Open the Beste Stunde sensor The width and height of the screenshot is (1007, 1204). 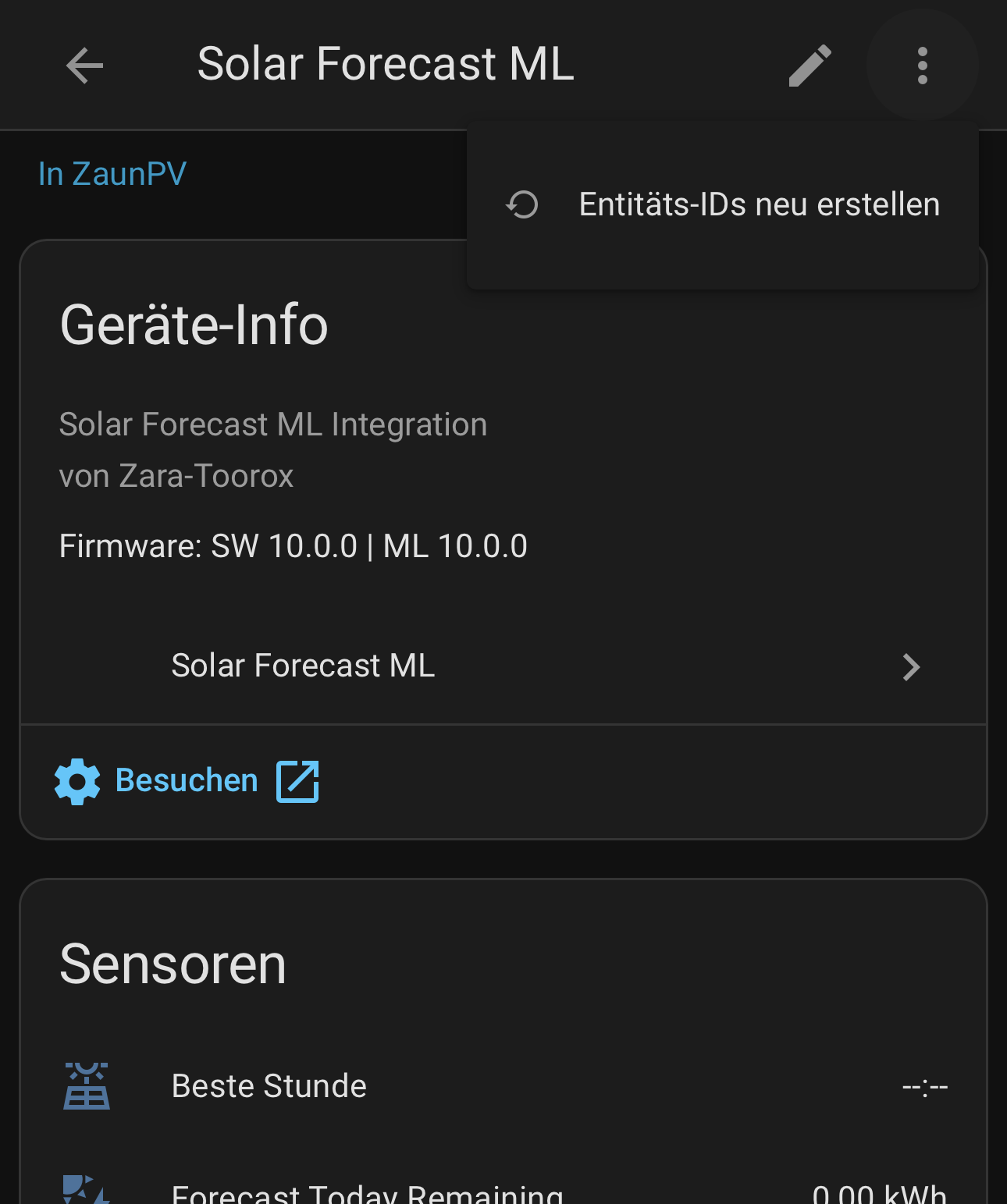pyautogui.click(x=503, y=1086)
